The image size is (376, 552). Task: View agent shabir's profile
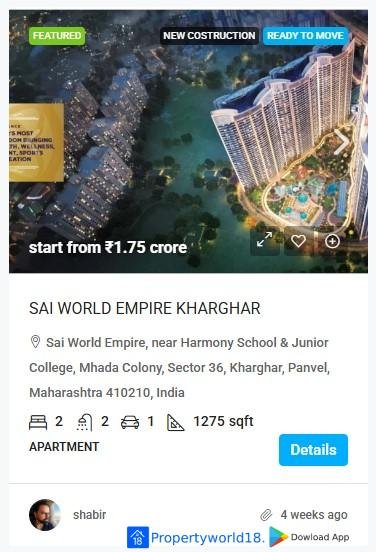click(x=89, y=515)
